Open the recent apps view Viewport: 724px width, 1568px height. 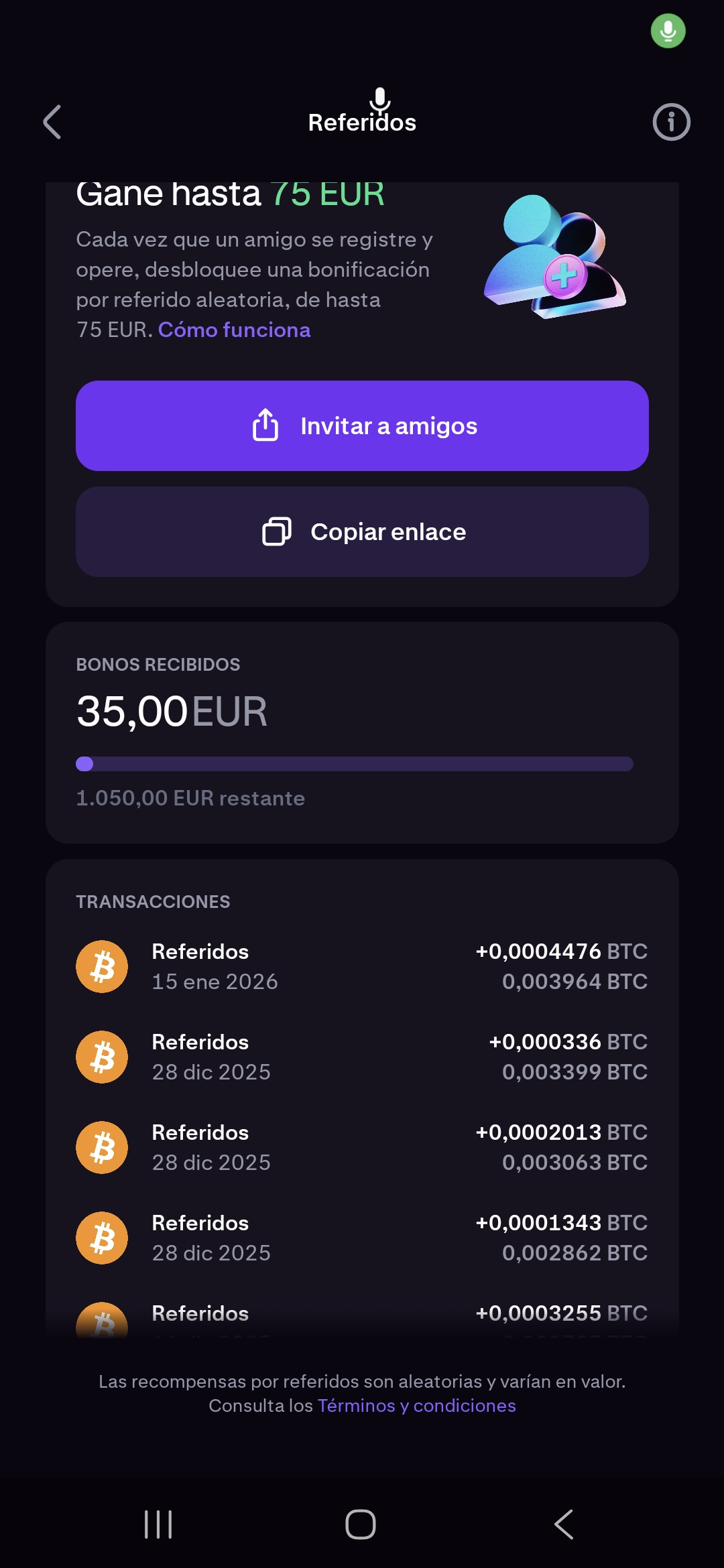click(x=158, y=1524)
